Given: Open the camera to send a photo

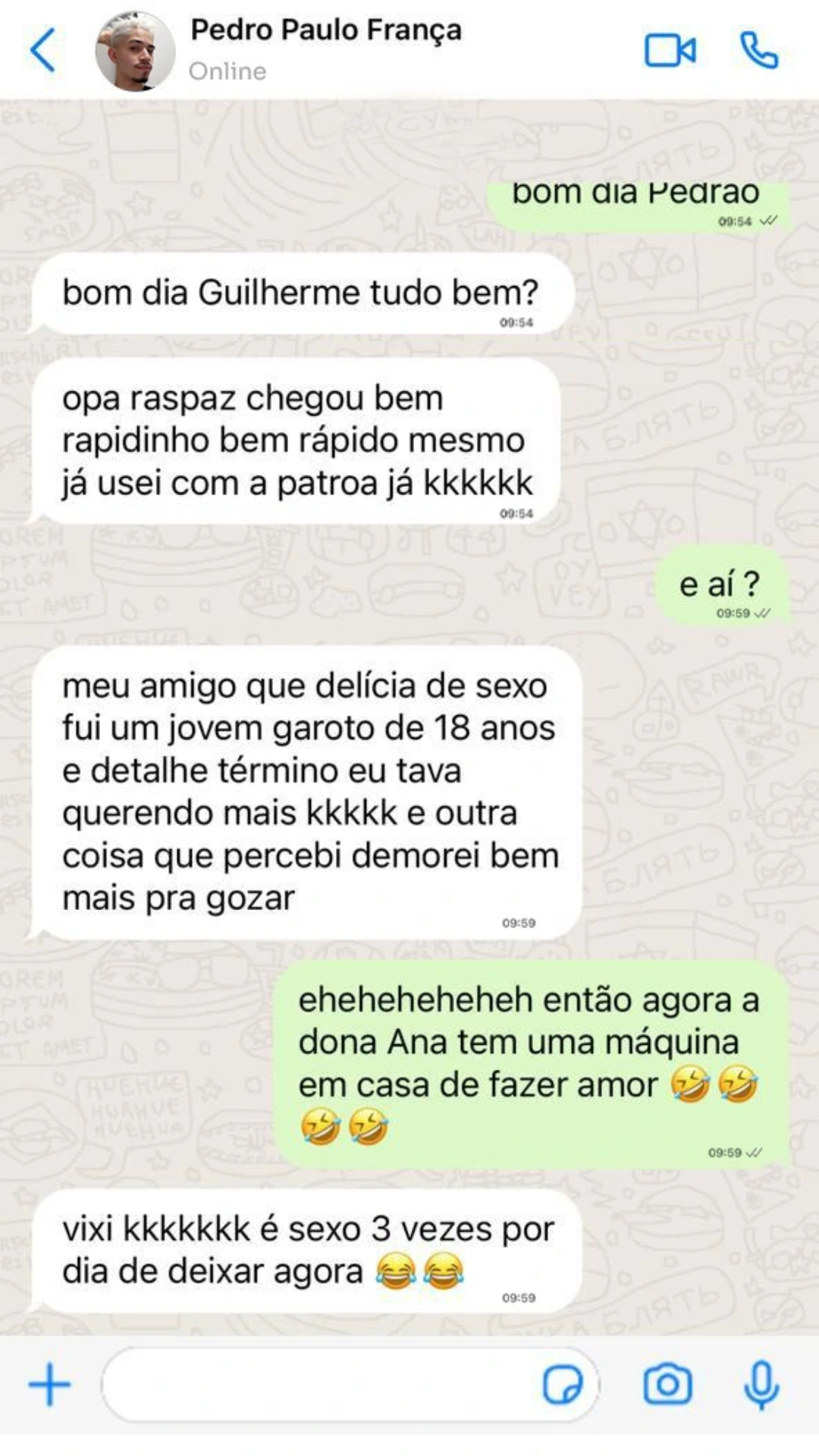Looking at the screenshot, I should [x=667, y=1385].
